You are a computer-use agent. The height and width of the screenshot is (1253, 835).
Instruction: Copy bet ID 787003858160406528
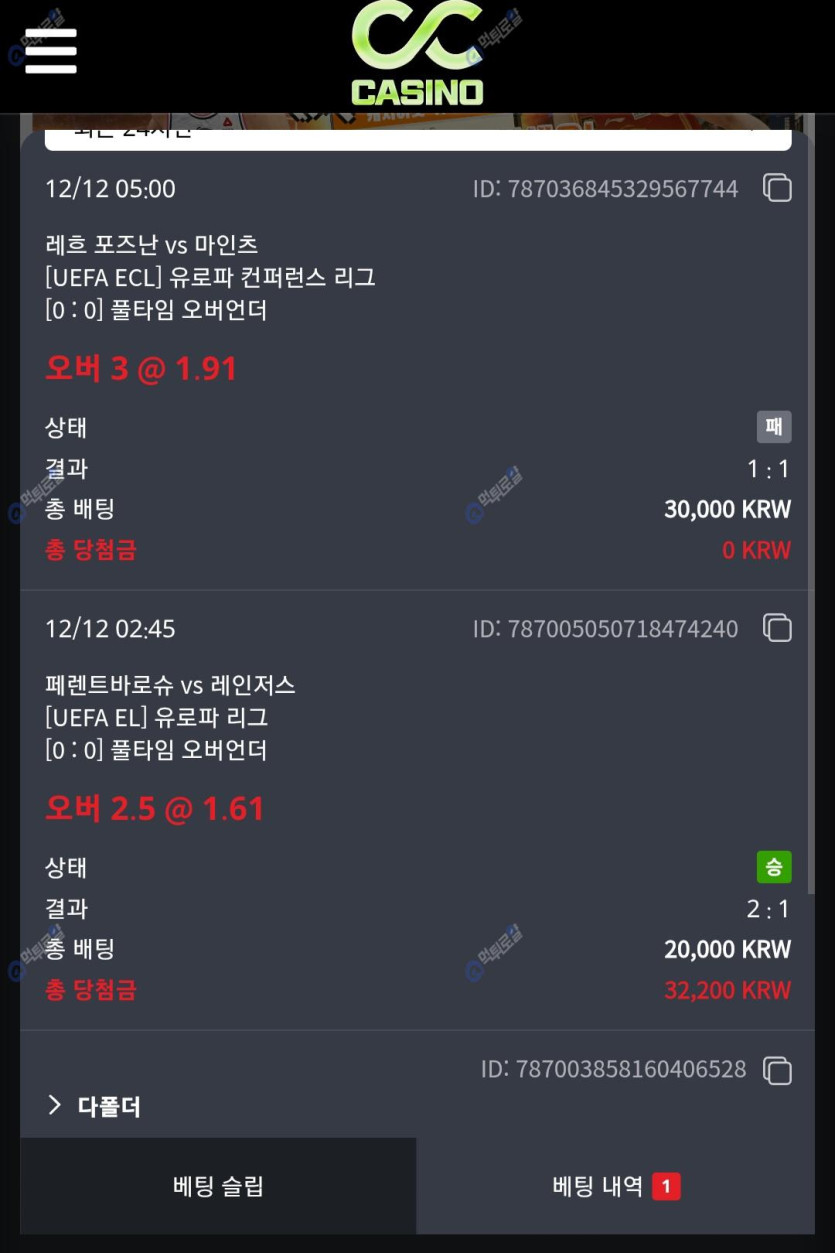click(x=777, y=1070)
